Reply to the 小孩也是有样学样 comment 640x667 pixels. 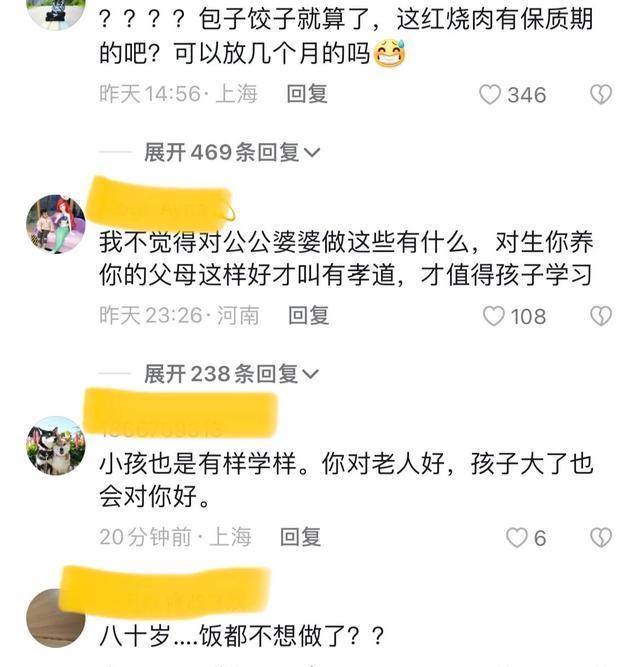pyautogui.click(x=300, y=537)
